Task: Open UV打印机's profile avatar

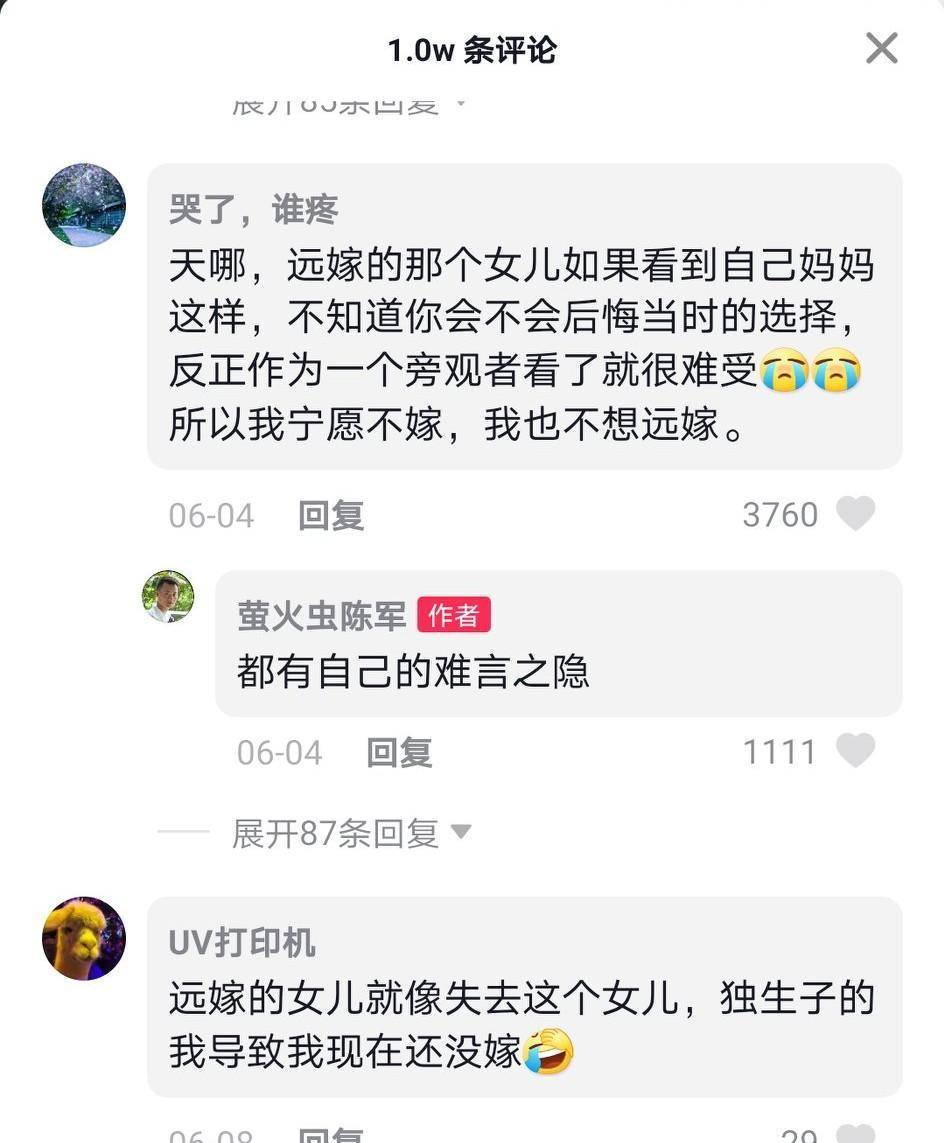Action: (x=84, y=939)
